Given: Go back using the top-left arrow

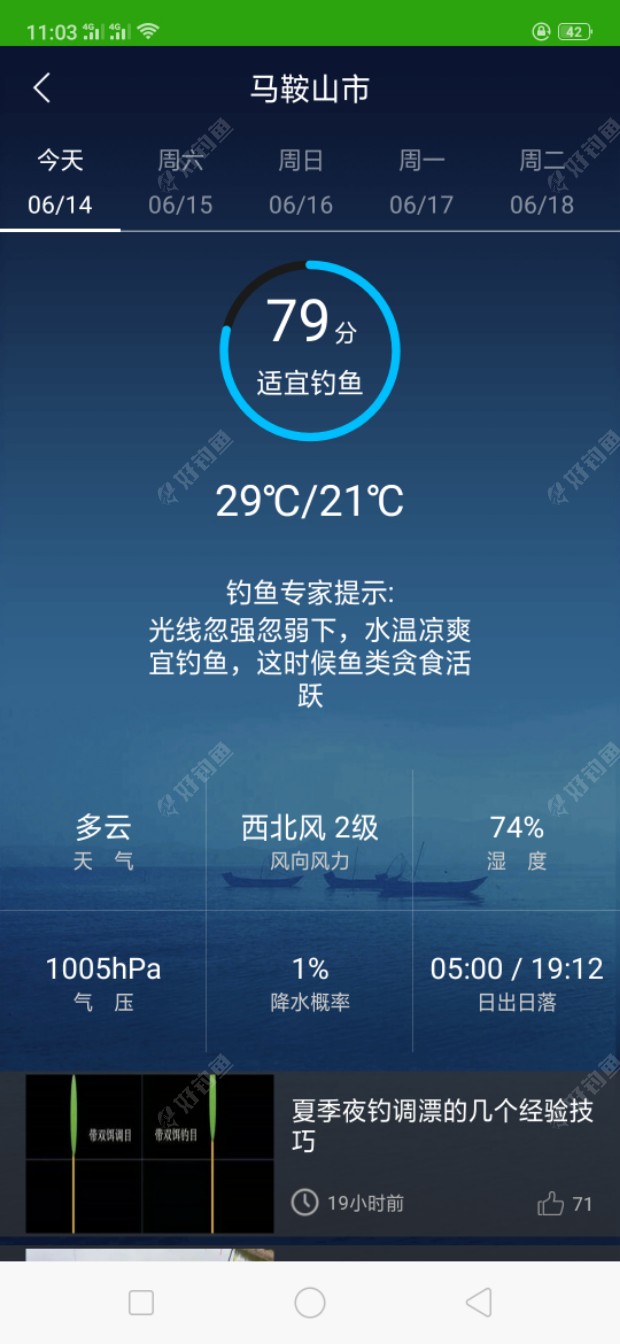Looking at the screenshot, I should (42, 88).
